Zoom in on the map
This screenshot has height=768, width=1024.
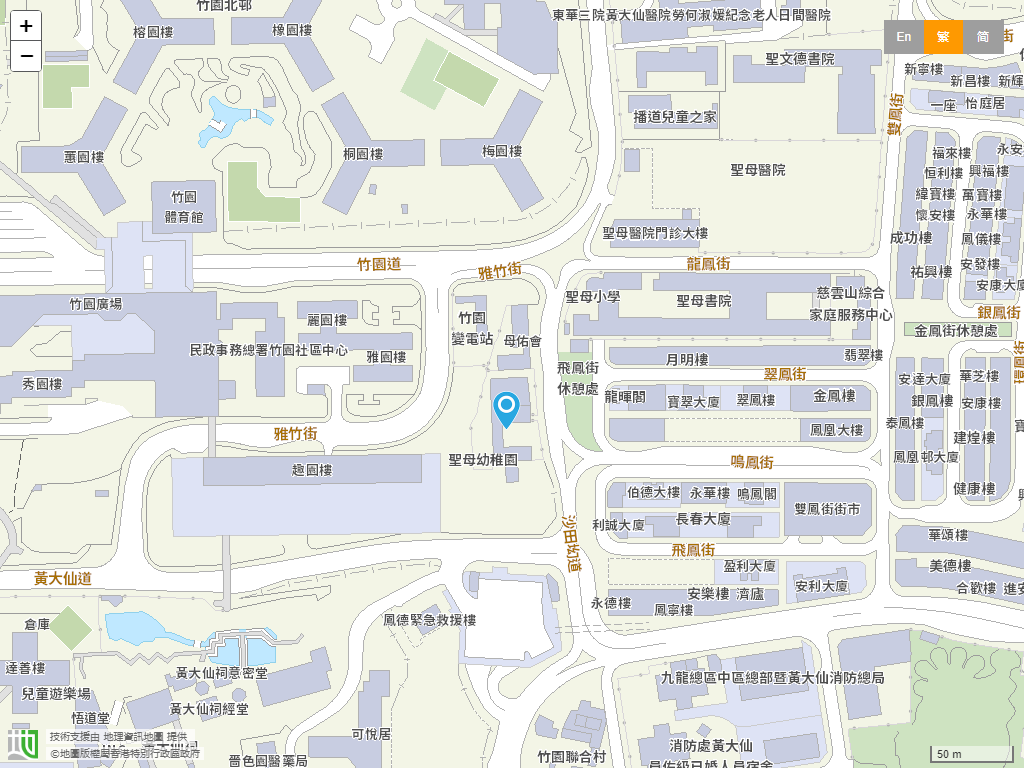(26, 26)
